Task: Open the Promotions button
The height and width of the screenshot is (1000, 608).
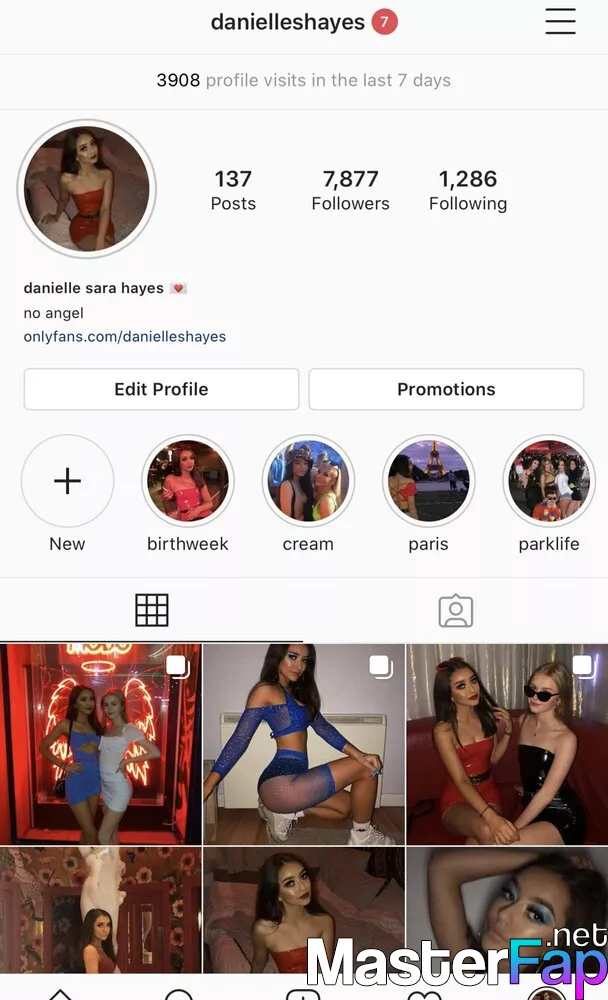Action: click(x=446, y=389)
